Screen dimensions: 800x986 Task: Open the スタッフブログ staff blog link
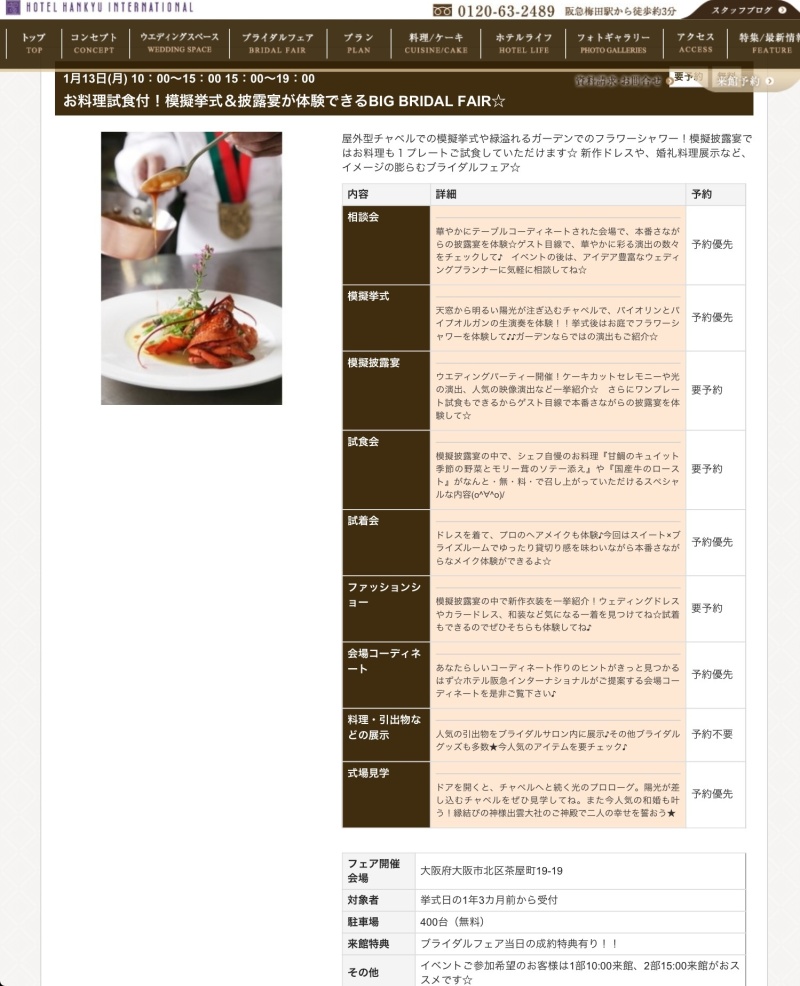[x=750, y=10]
